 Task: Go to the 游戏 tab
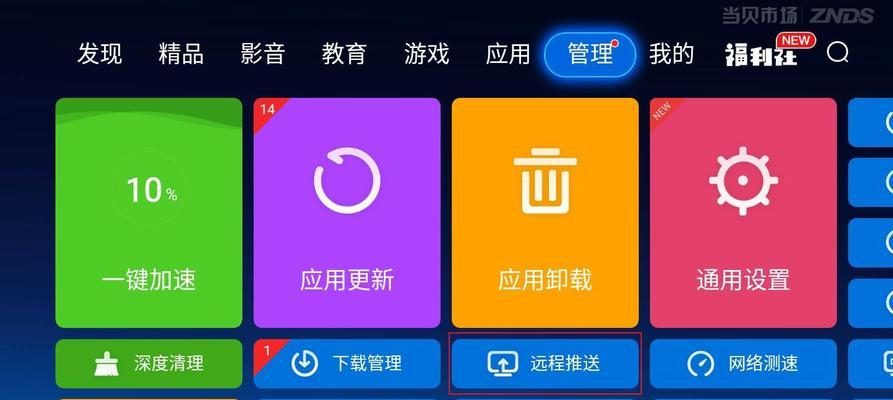tap(426, 54)
